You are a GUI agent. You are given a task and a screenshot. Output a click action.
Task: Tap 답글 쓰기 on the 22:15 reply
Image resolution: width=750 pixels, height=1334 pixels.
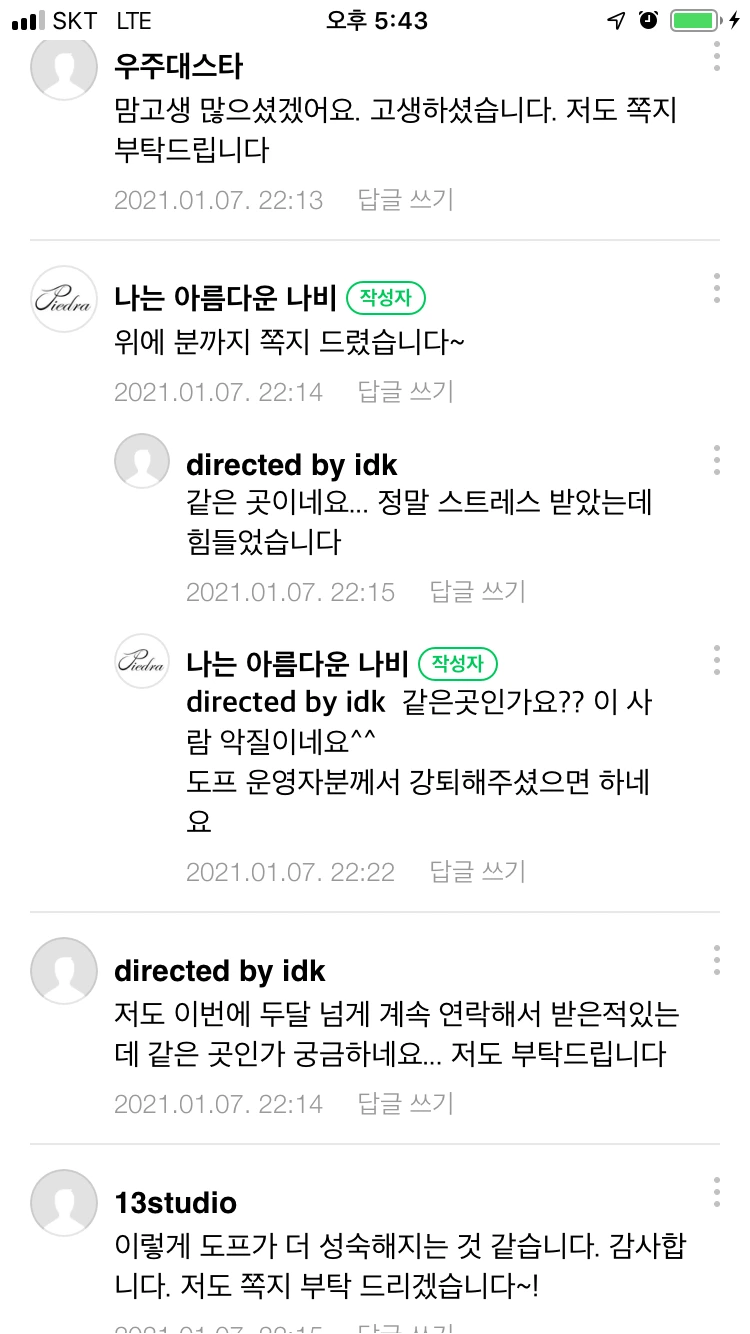tap(478, 592)
